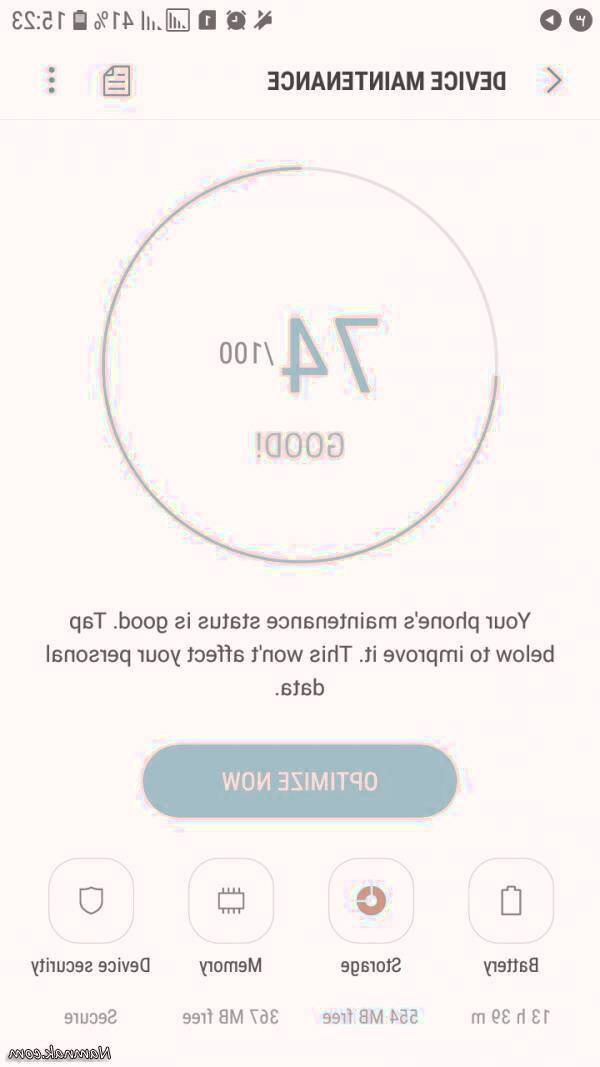Viewport: 600px width, 1067px height.
Task: Open the document notes icon in app bar
Action: click(x=117, y=81)
